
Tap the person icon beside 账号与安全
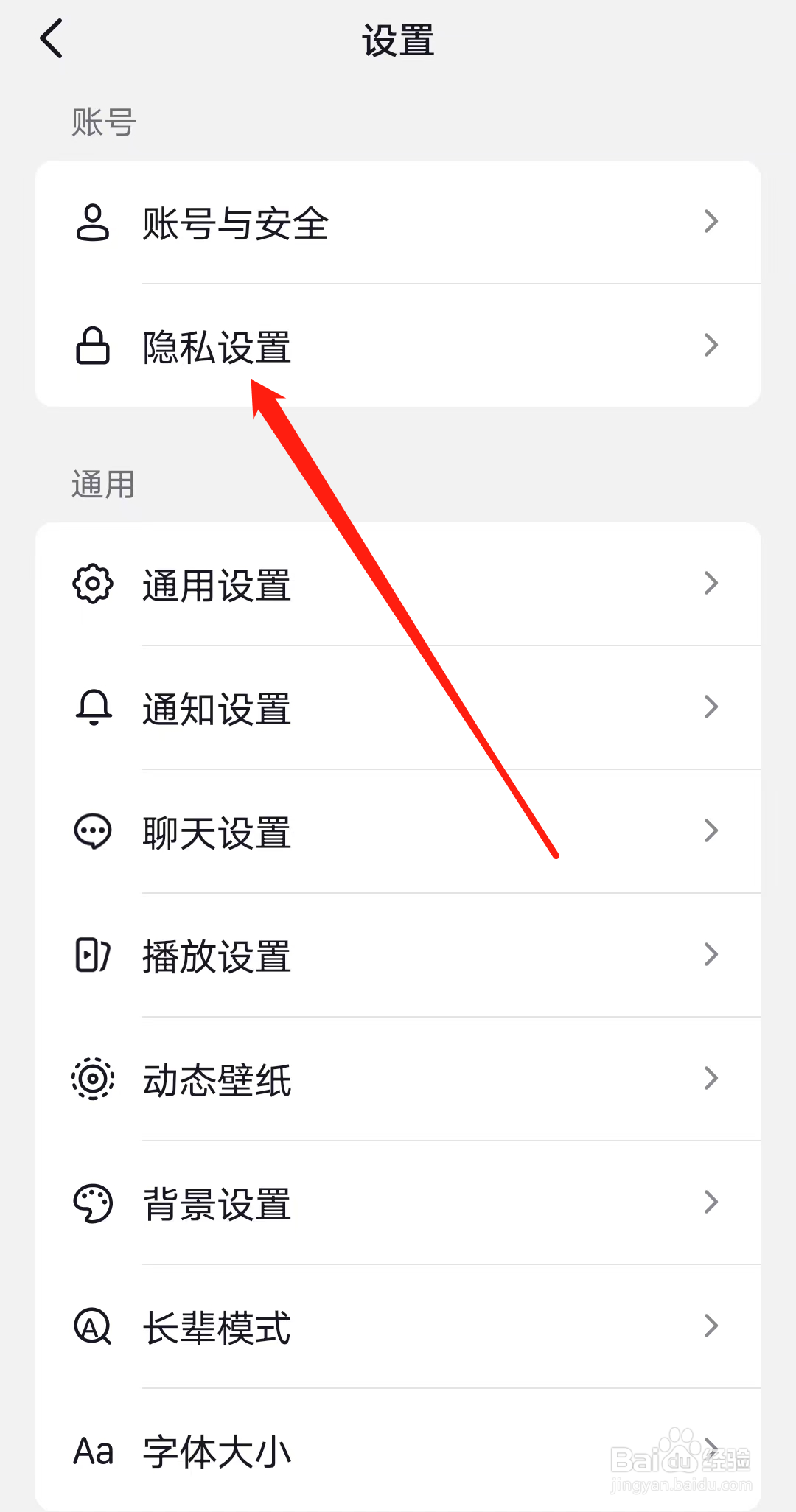click(x=93, y=223)
